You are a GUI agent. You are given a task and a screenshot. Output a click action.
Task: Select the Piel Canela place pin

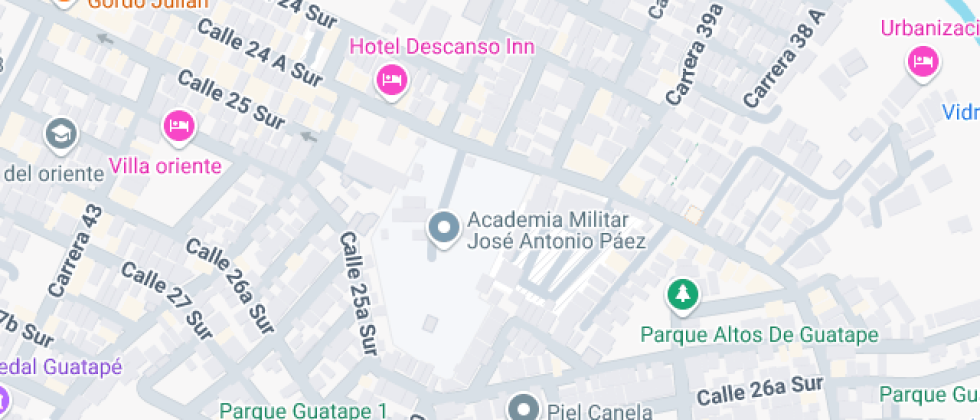pyautogui.click(x=523, y=407)
